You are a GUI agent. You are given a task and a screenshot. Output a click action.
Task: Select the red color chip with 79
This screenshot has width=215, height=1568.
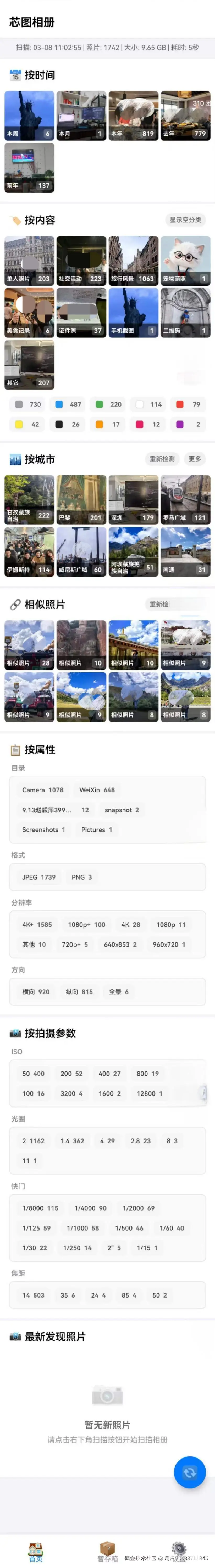pyautogui.click(x=188, y=404)
